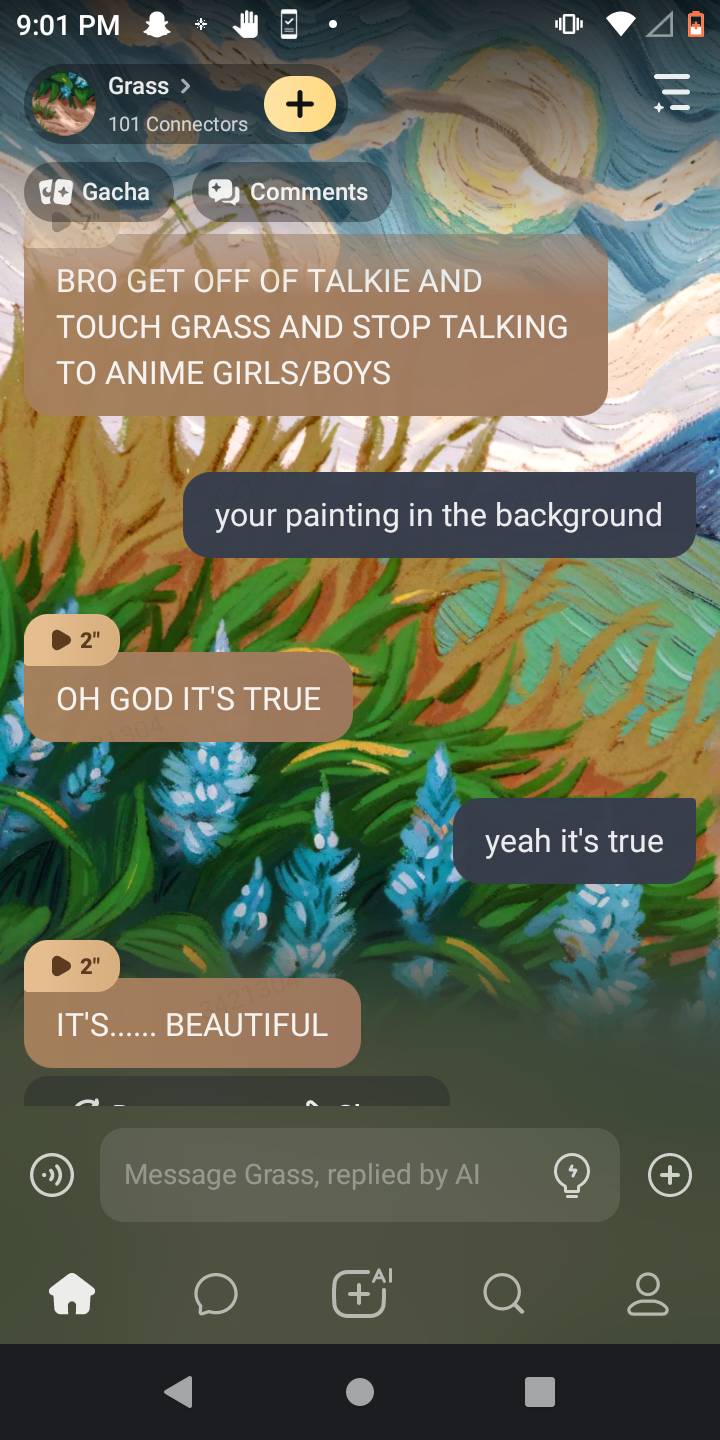The height and width of the screenshot is (1440, 720).
Task: Switch to the search tab
Action: click(503, 1294)
